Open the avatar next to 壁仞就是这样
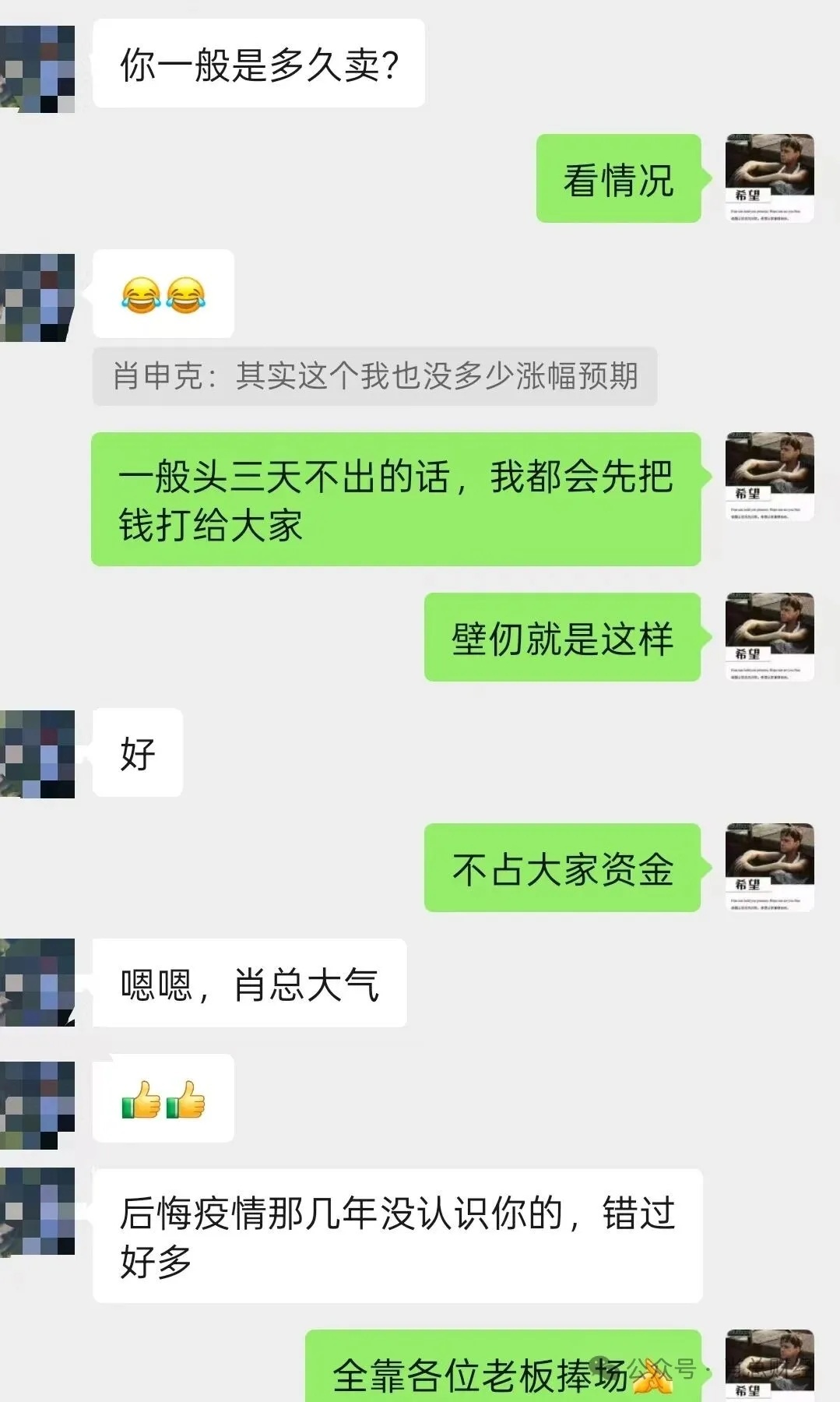The height and width of the screenshot is (1402, 840). coord(769,636)
